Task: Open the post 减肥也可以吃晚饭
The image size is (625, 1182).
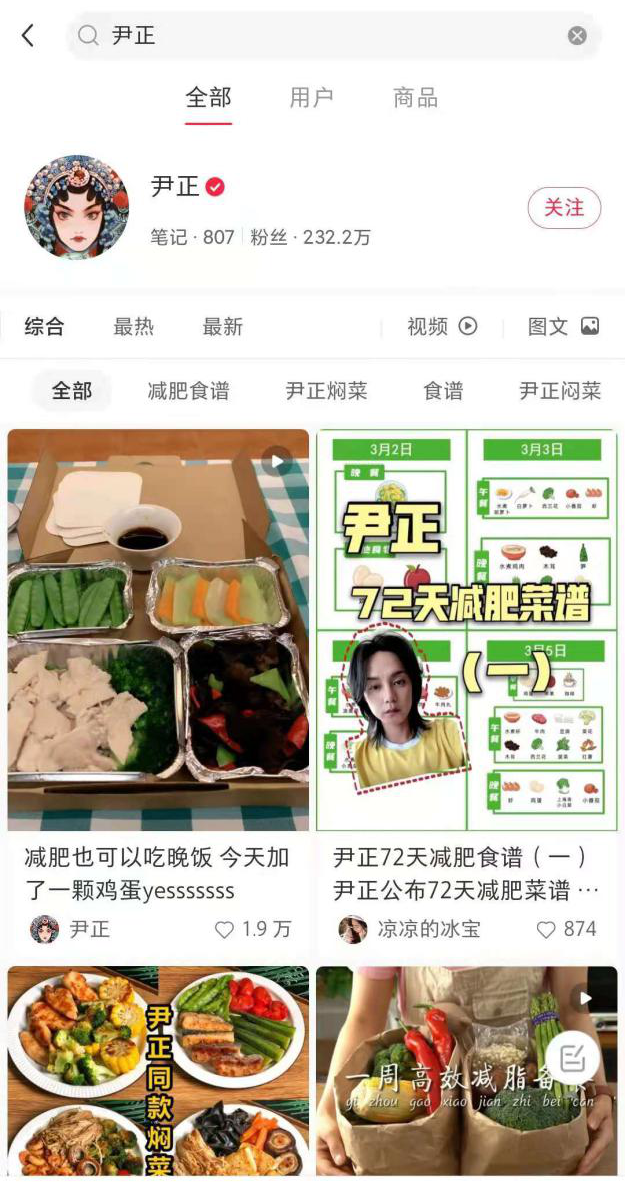Action: (x=158, y=630)
